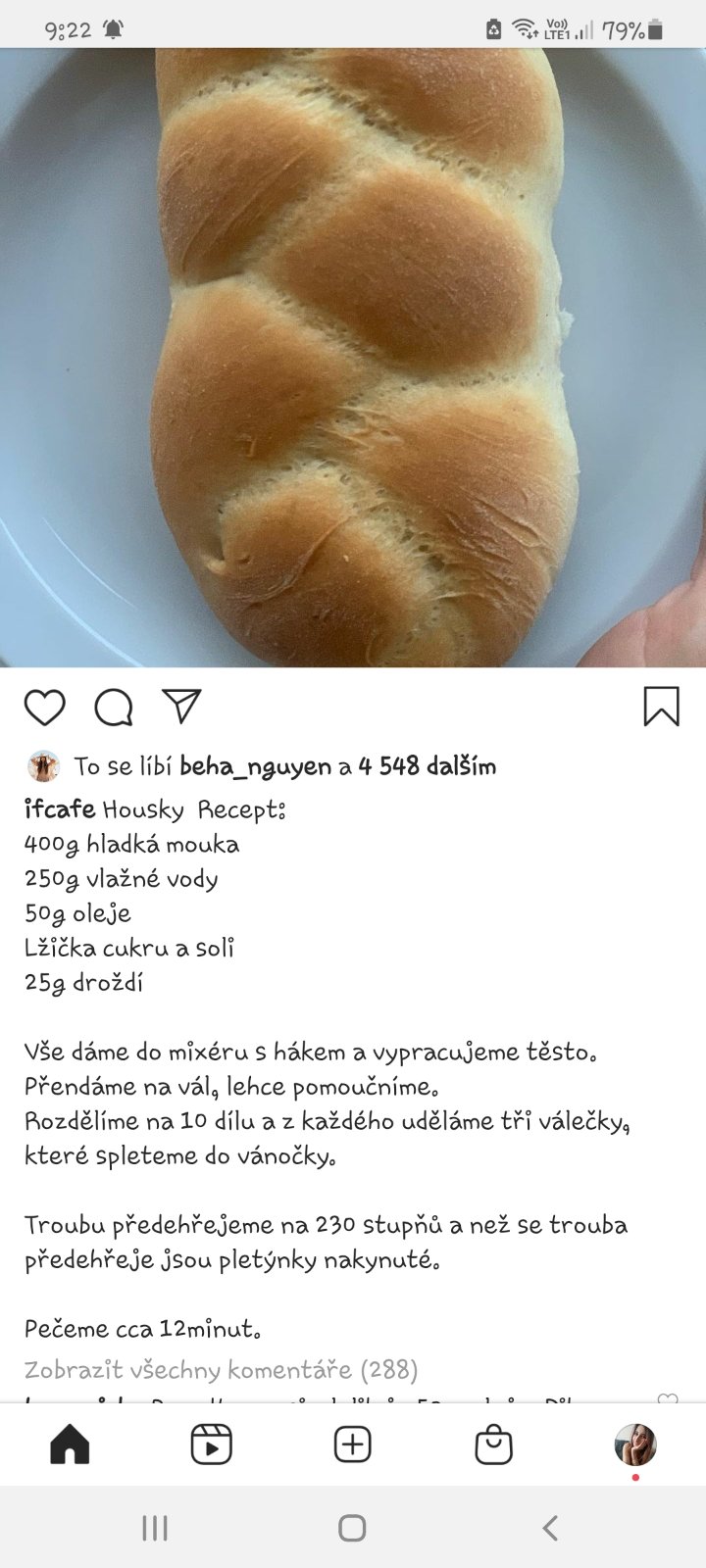Open beha_nguyen's profile from the likes line
Screen dimensions: 706x1568
[x=255, y=766]
